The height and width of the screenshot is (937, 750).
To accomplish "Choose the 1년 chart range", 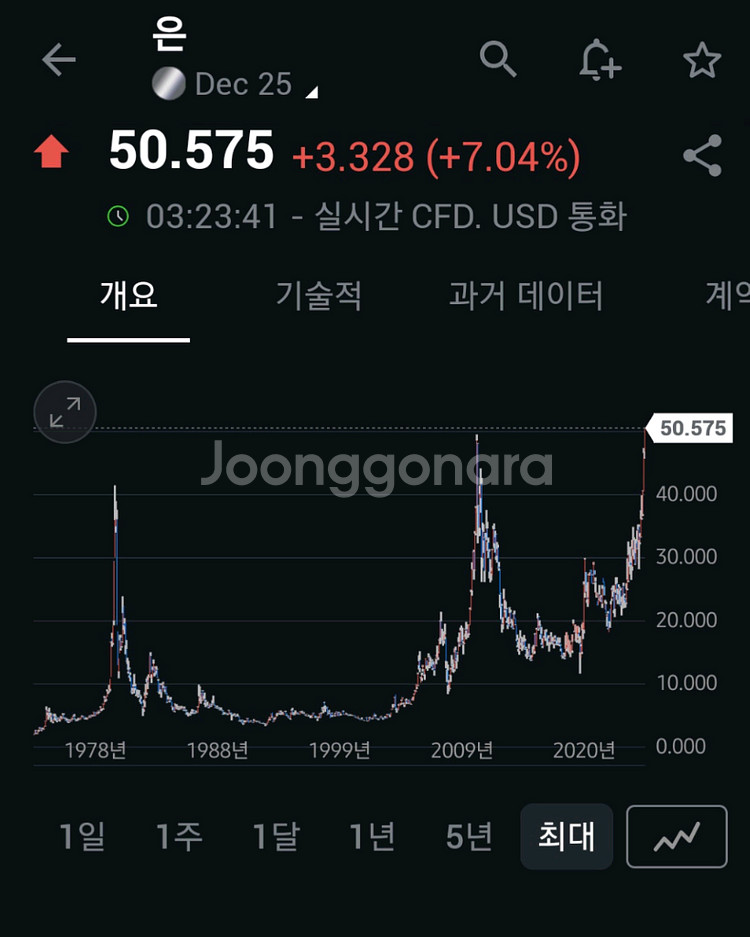I will 373,836.
